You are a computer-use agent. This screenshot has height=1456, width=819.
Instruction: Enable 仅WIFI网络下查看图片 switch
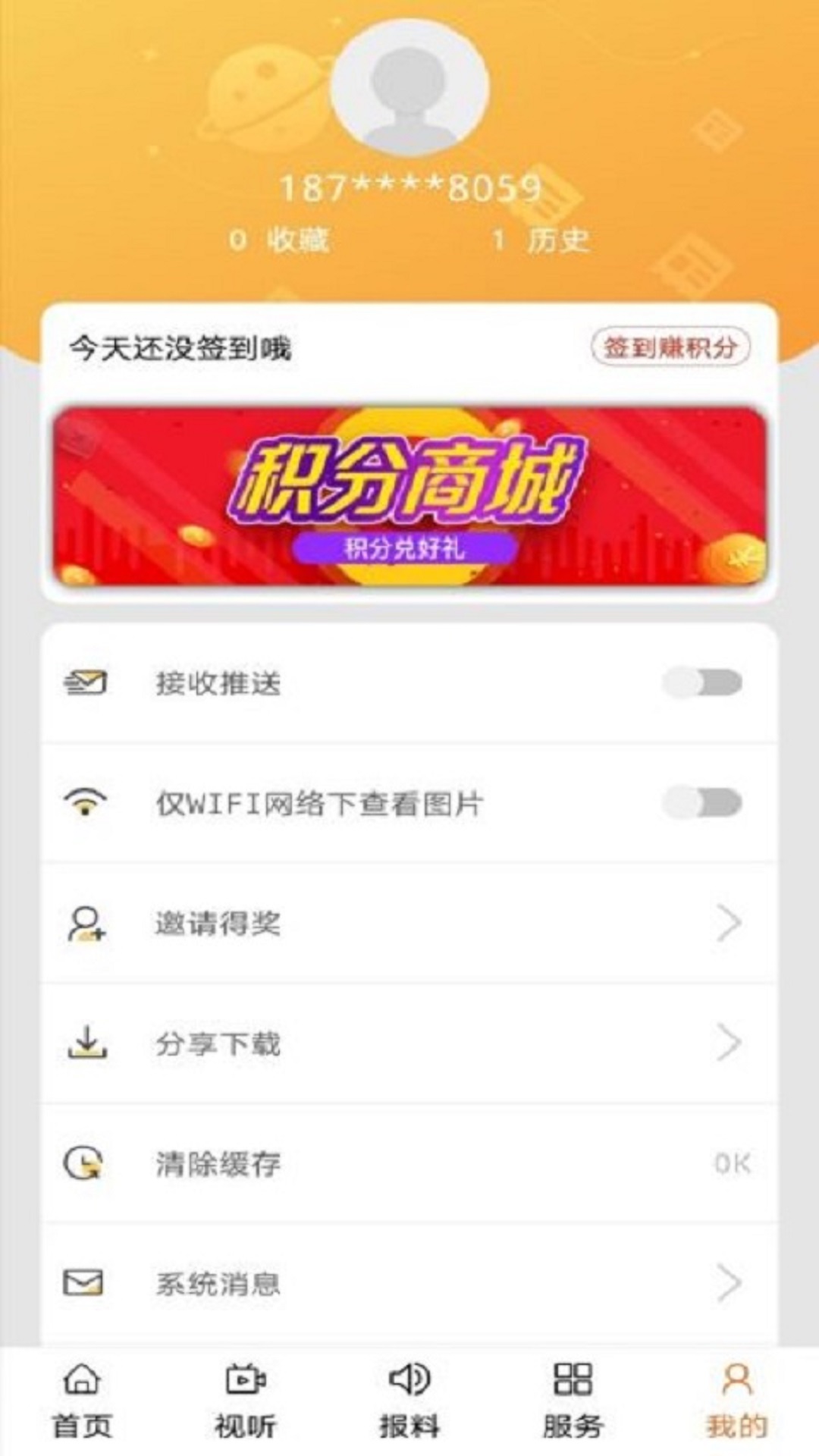[x=702, y=802]
